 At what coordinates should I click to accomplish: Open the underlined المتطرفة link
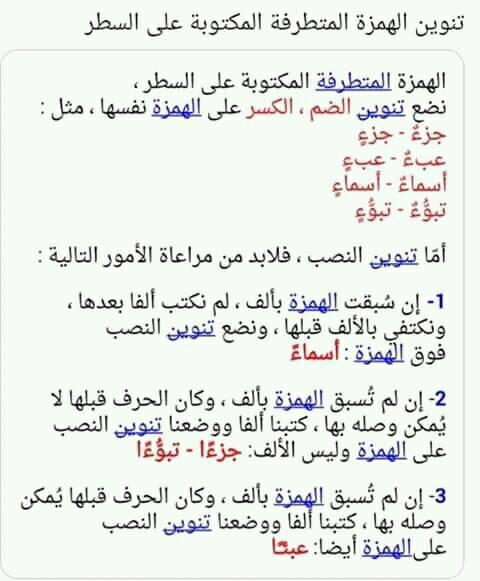click(353, 81)
